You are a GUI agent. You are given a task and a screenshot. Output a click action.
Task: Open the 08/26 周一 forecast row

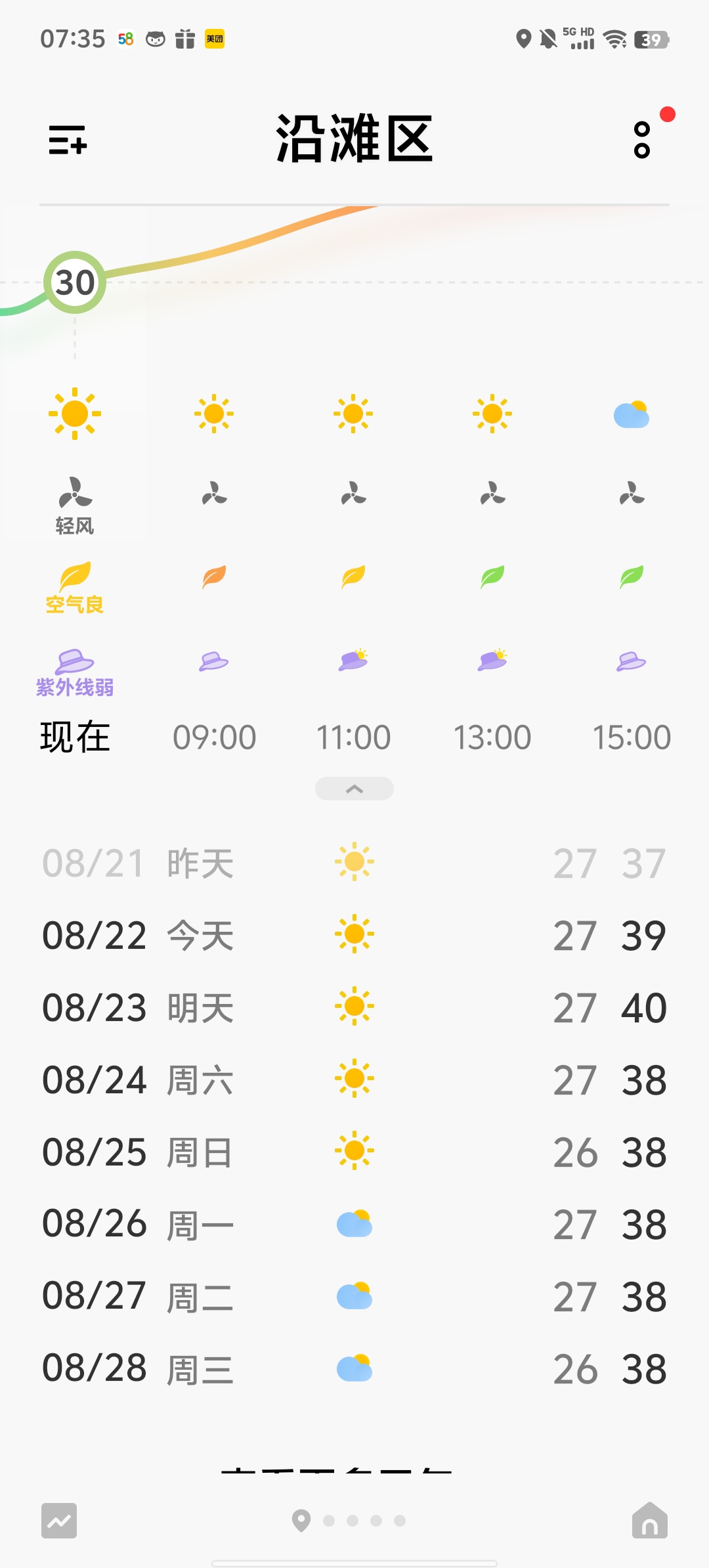(x=354, y=1224)
